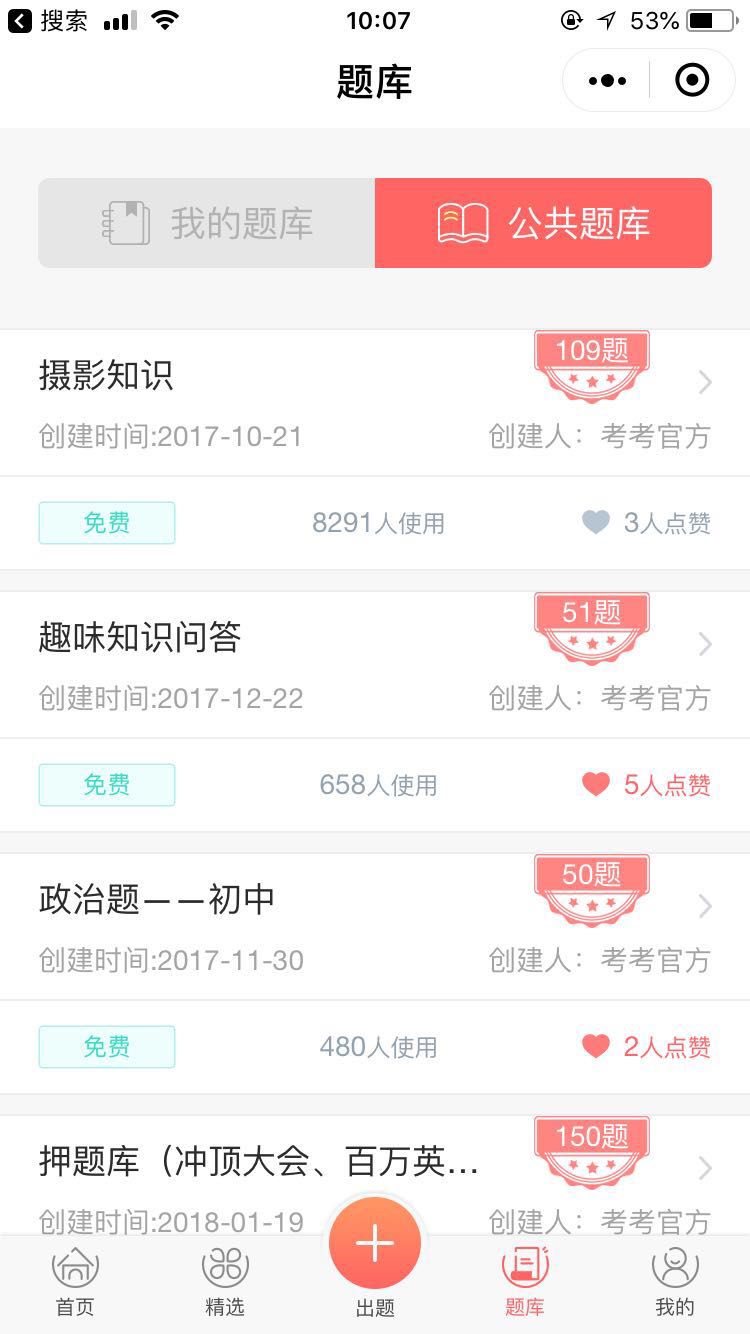Image resolution: width=750 pixels, height=1334 pixels.
Task: Open the 摄影知识 question bank
Action: point(374,402)
